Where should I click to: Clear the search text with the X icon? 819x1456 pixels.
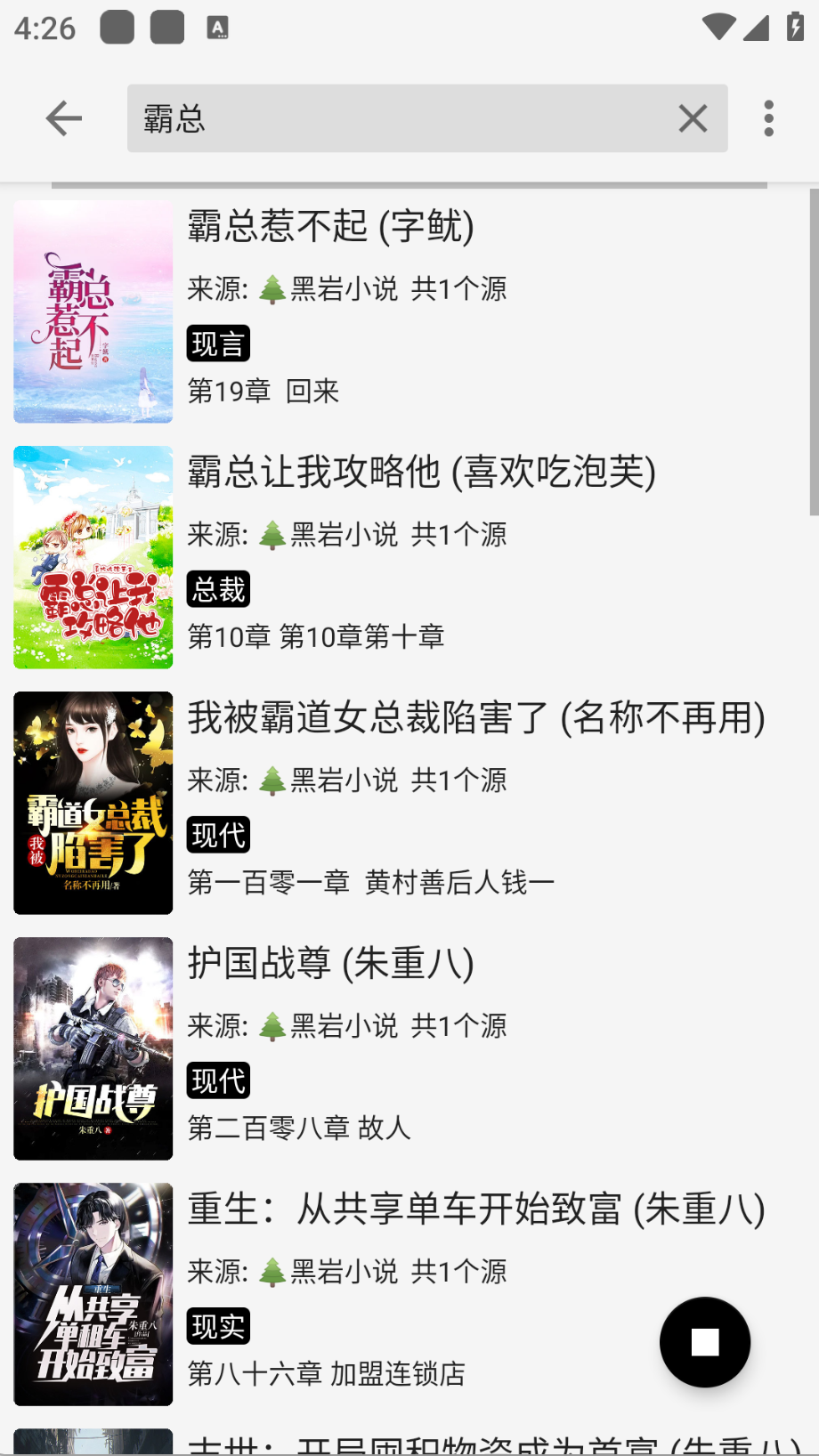(692, 117)
